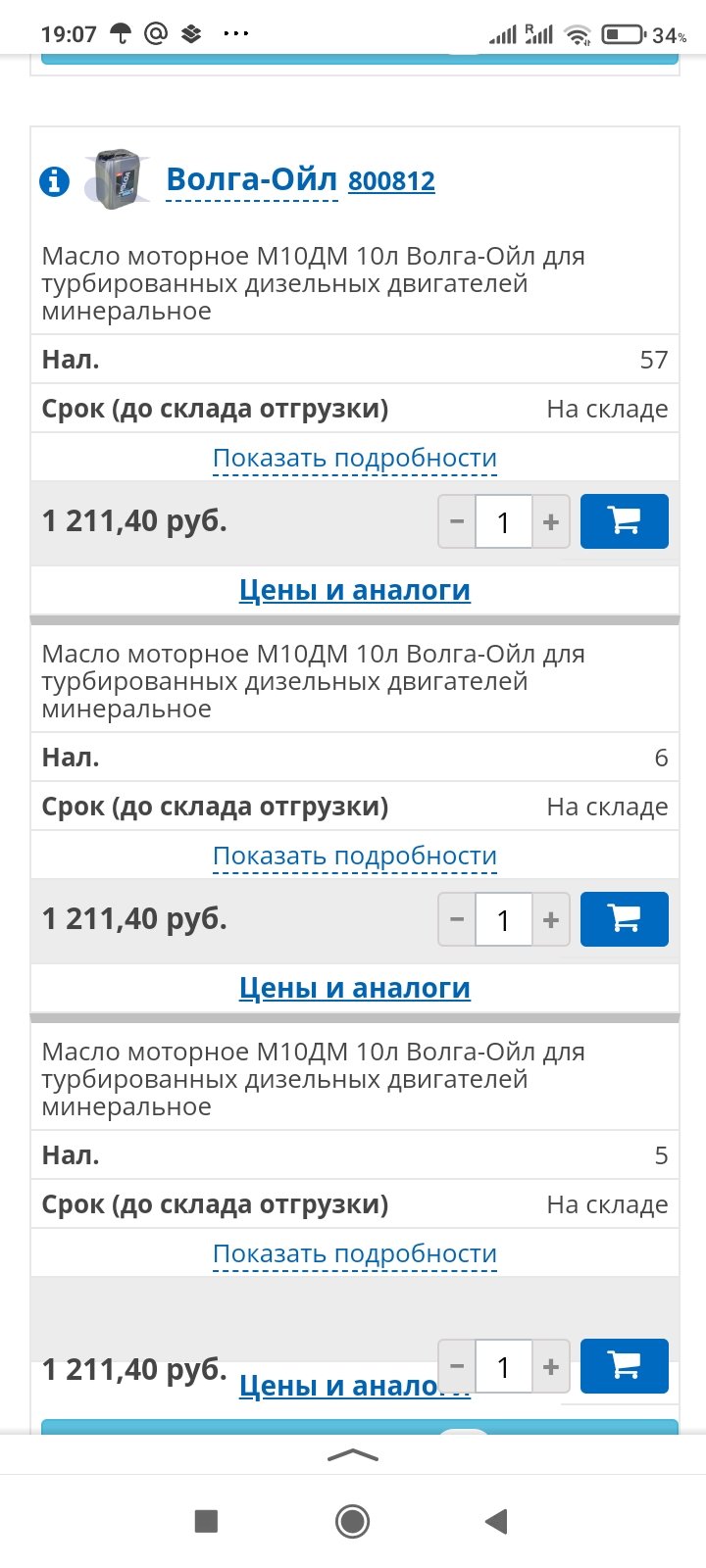Open Цены и аналоги under the 57-in-stock offer
706x1568 pixels.
[x=355, y=590]
